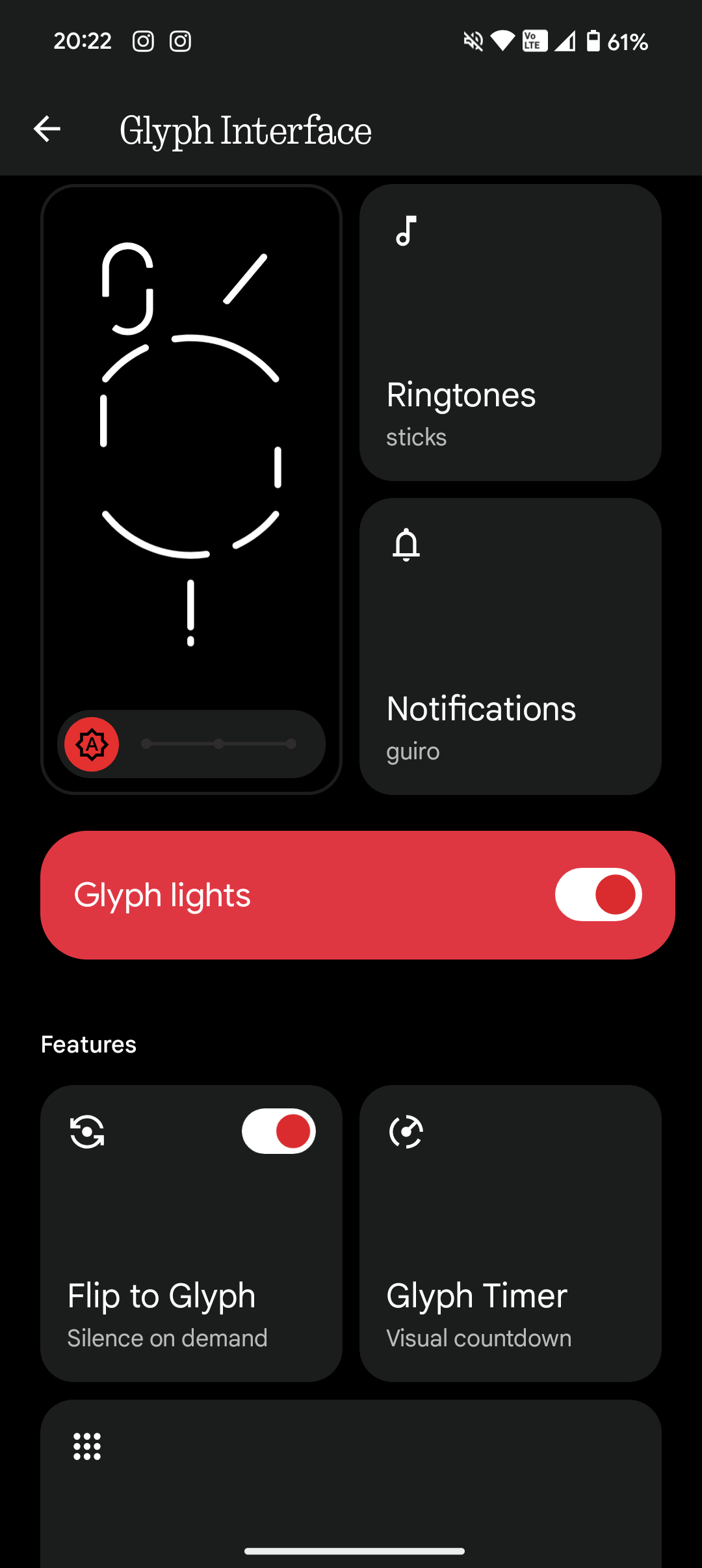The image size is (702, 1568).
Task: Turn off the Glyph lights switch
Action: coord(598,895)
